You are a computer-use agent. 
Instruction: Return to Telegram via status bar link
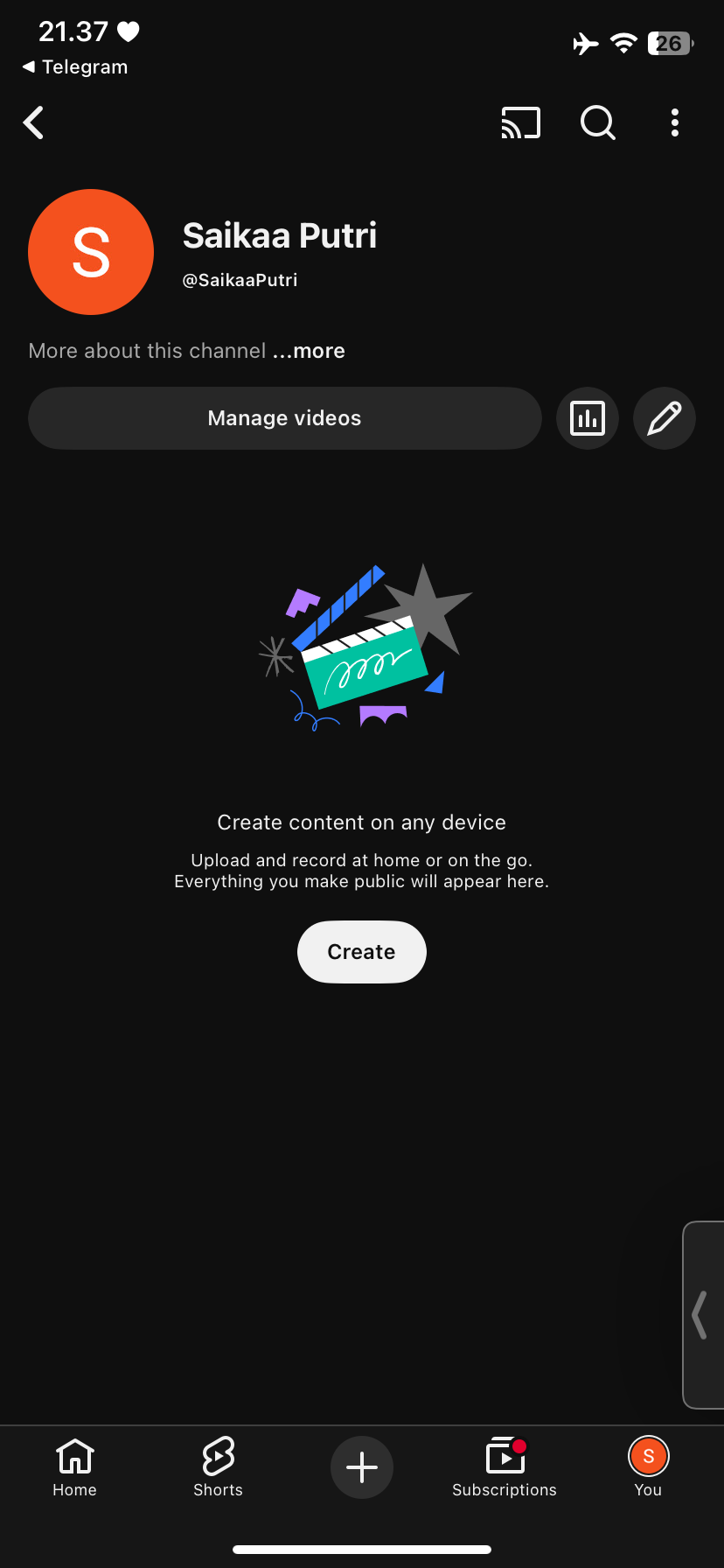75,67
